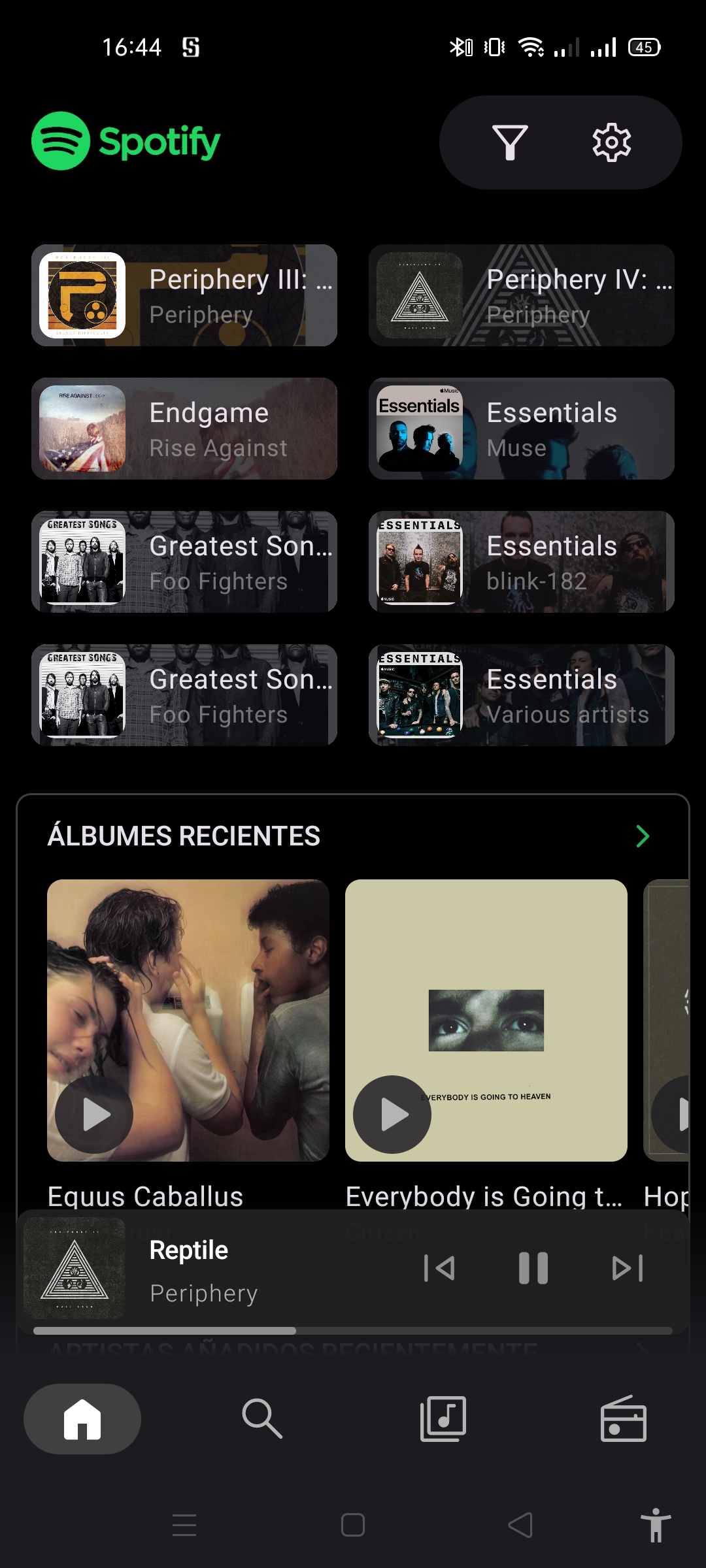Skip to previous track

click(x=439, y=1268)
